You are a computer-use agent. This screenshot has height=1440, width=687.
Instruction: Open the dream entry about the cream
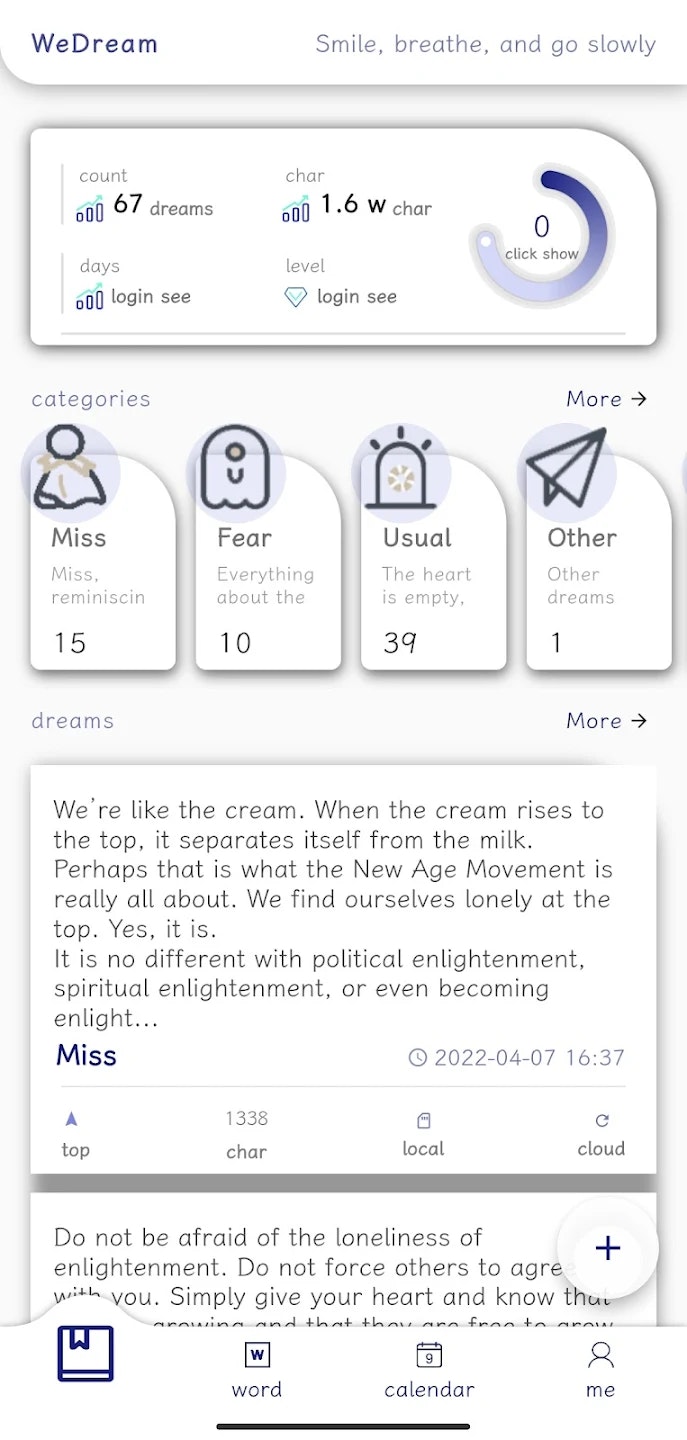pyautogui.click(x=333, y=912)
